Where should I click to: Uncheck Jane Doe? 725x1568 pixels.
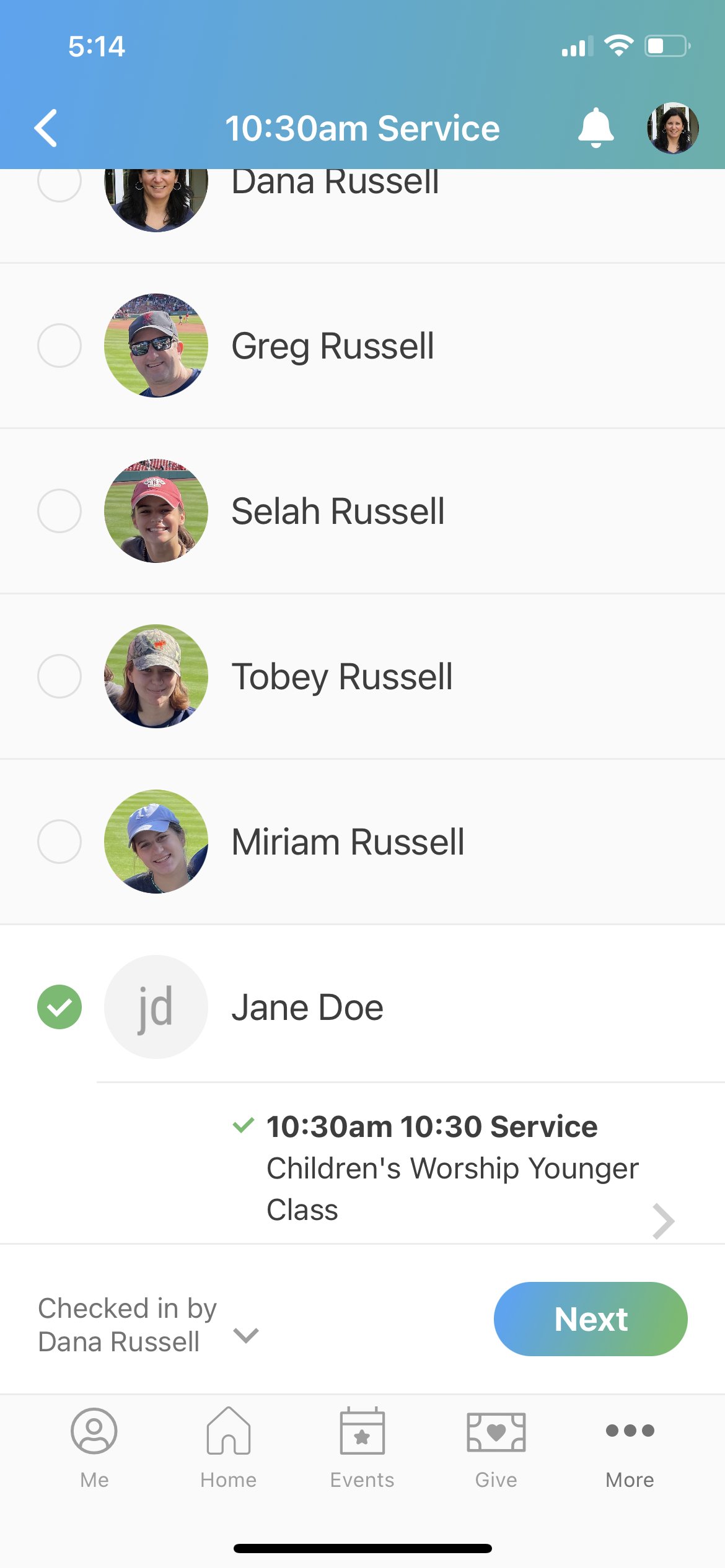(x=59, y=1007)
